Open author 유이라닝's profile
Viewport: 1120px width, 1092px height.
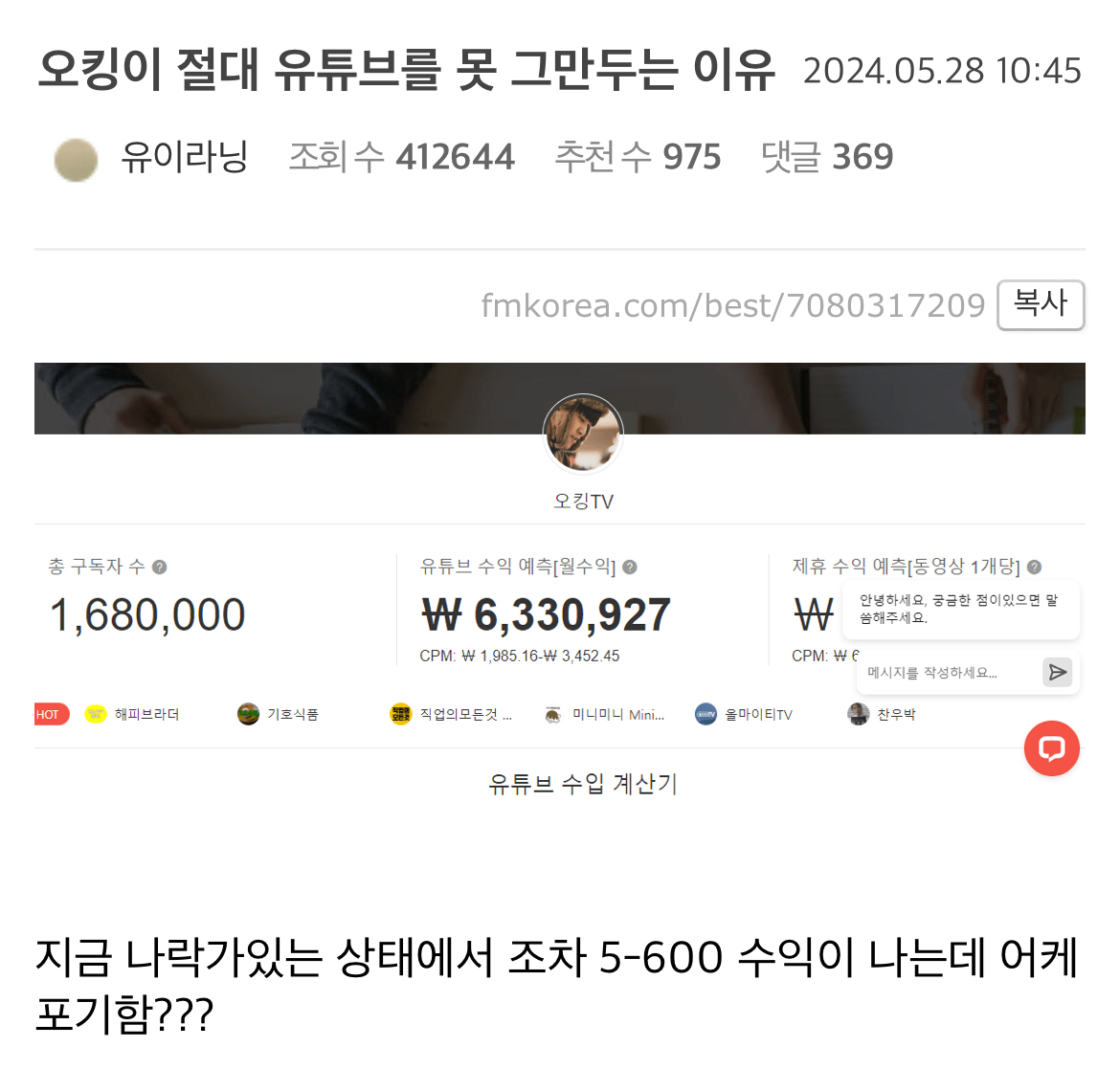point(185,157)
